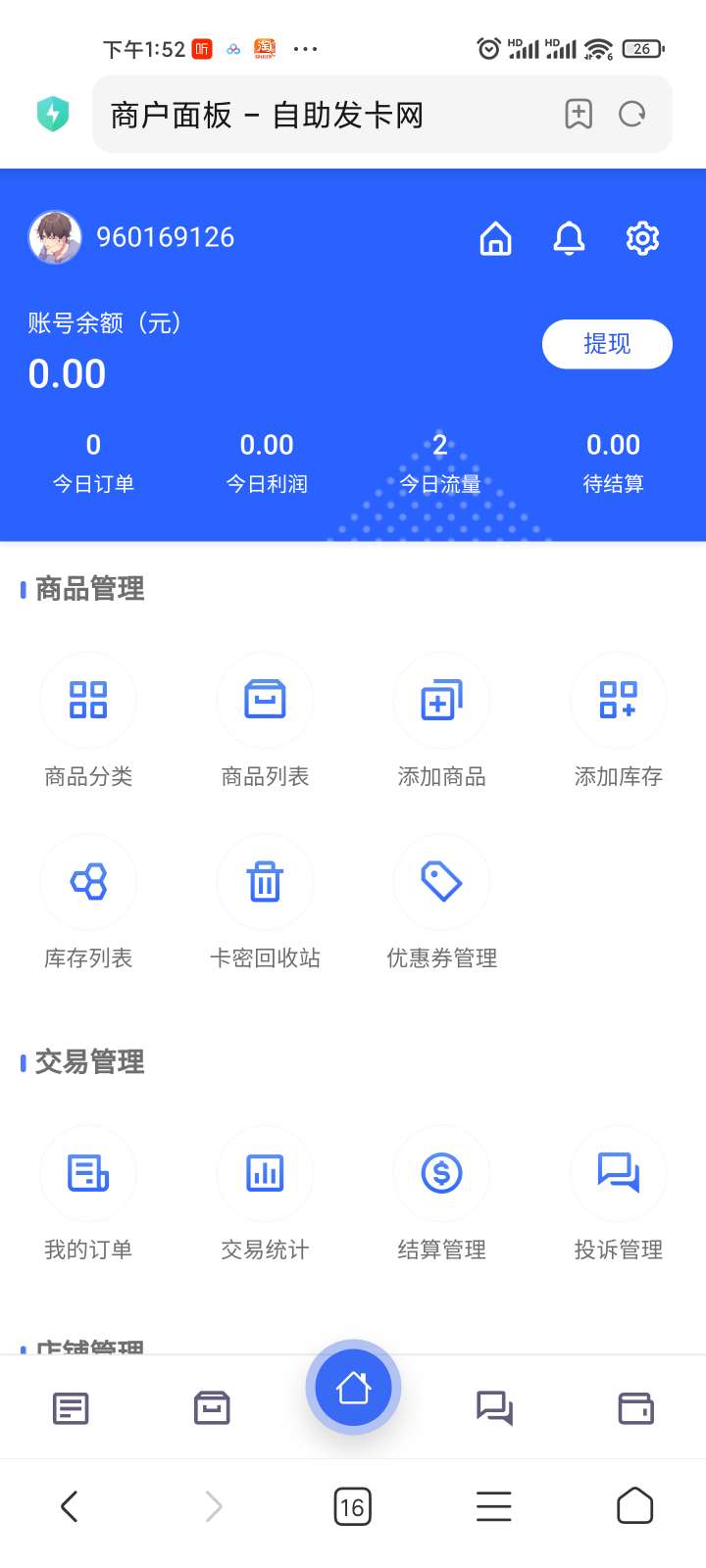
Task: Select 添加库存 to add inventory
Action: [x=618, y=700]
